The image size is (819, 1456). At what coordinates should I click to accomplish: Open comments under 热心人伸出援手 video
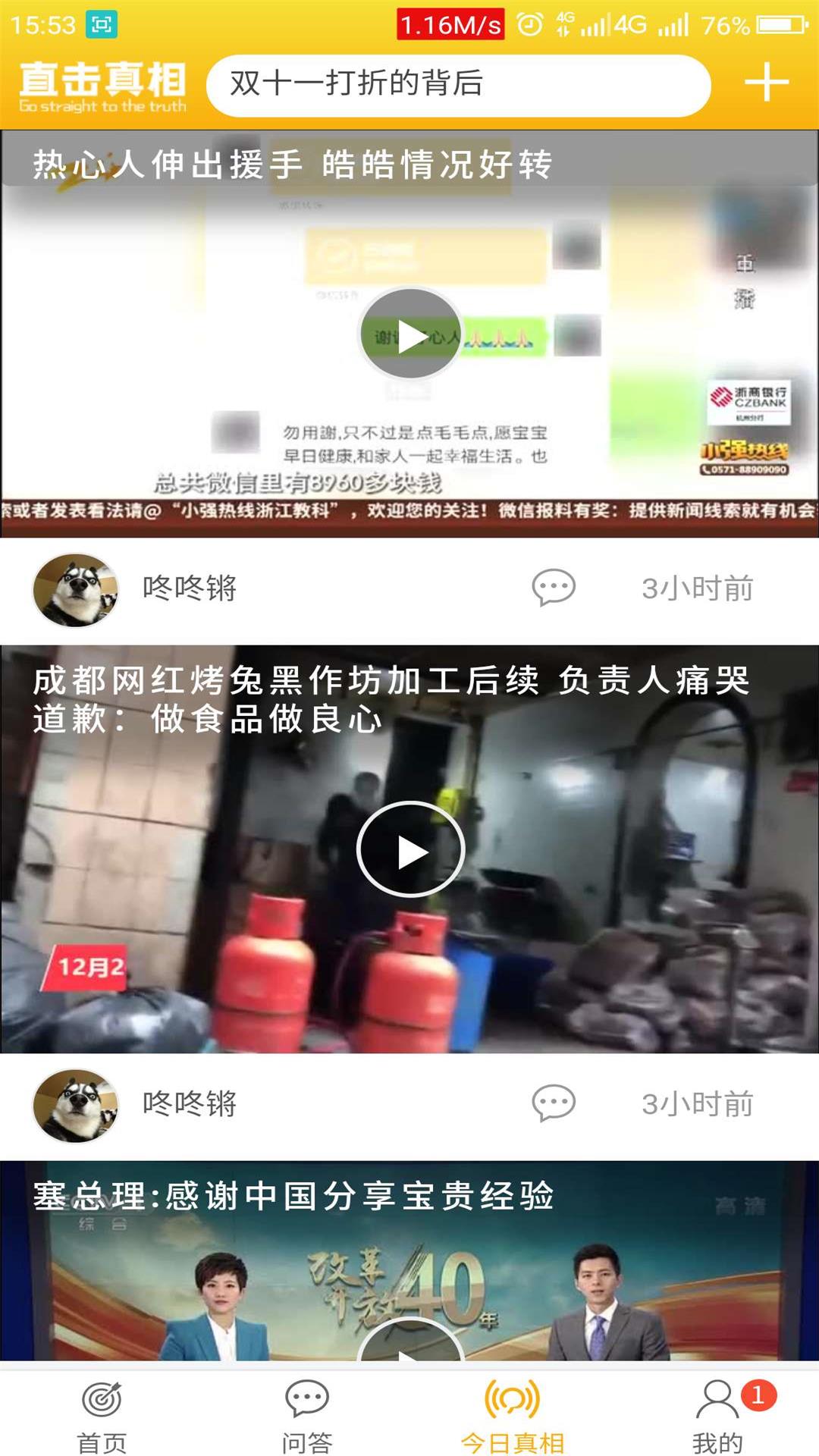click(x=553, y=588)
